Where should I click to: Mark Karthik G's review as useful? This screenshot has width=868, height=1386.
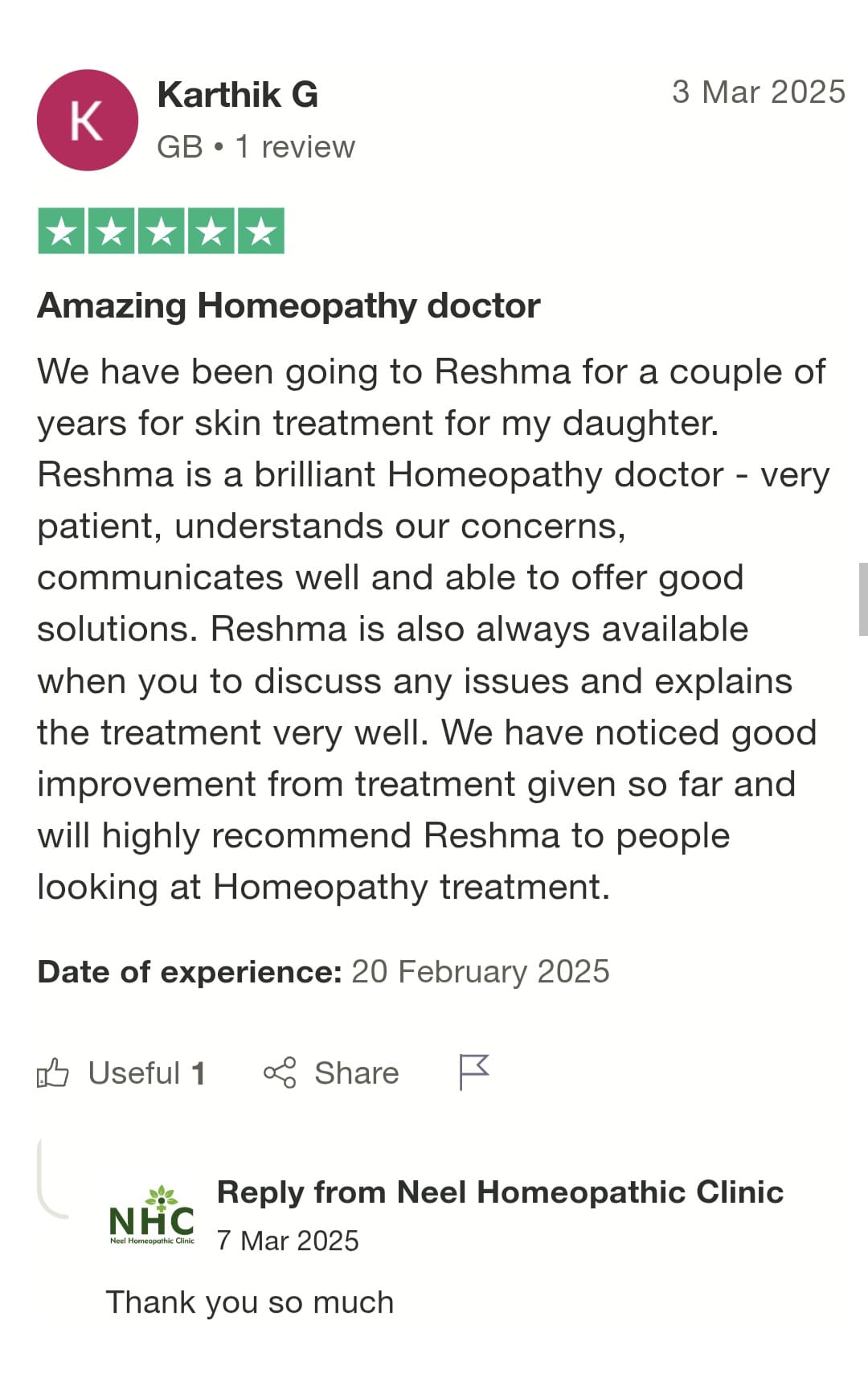point(121,1072)
